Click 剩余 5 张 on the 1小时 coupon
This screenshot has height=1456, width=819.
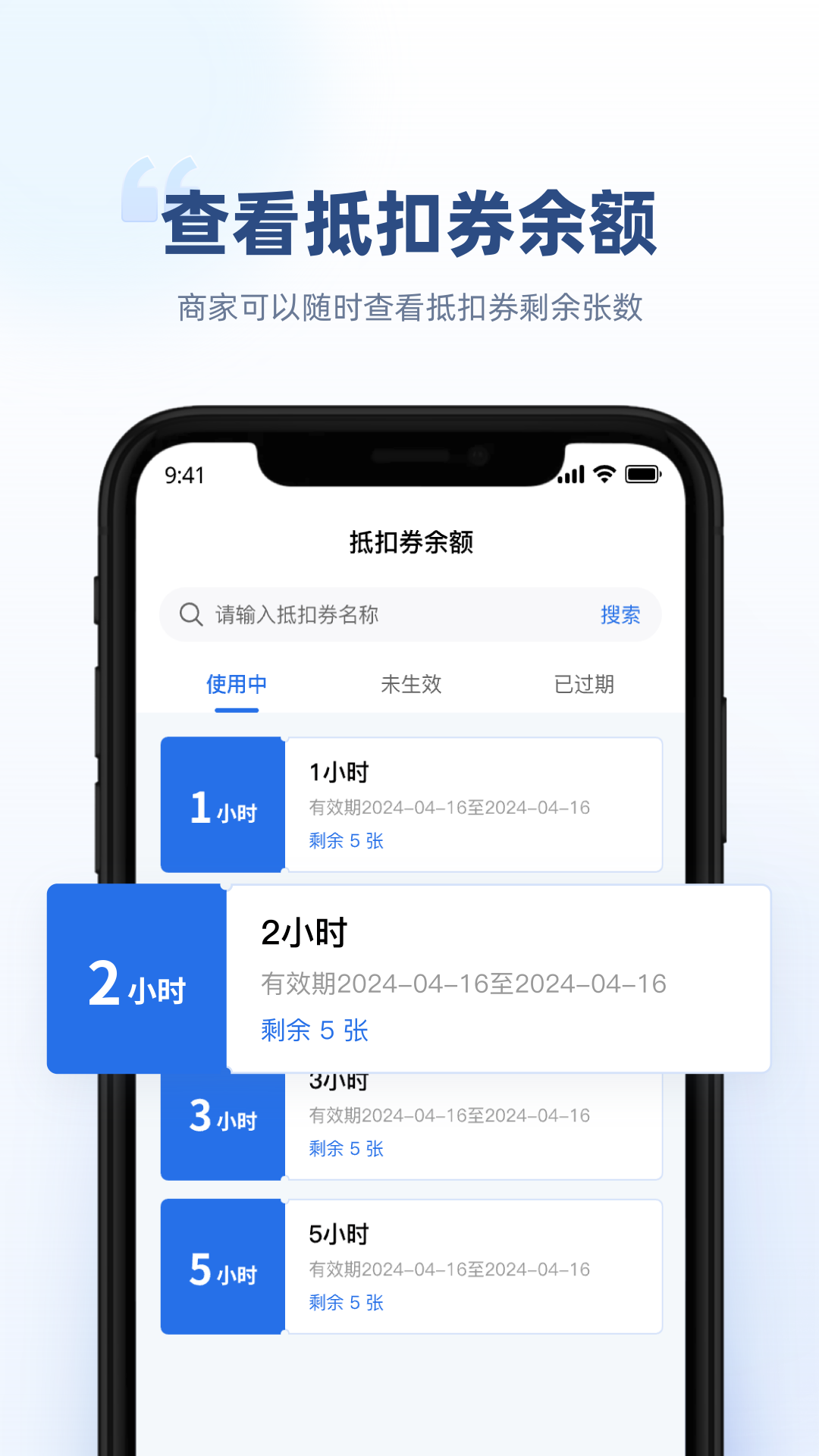point(347,840)
